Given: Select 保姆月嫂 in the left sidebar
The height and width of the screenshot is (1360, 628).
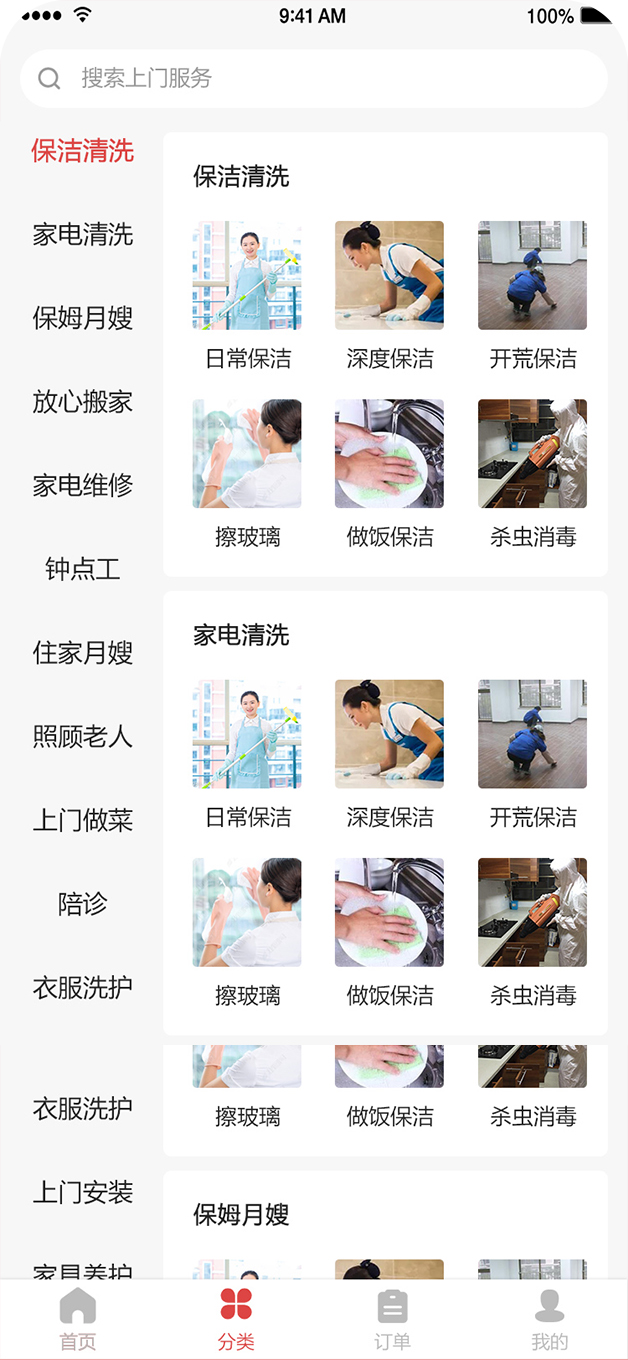Looking at the screenshot, I should pos(83,318).
